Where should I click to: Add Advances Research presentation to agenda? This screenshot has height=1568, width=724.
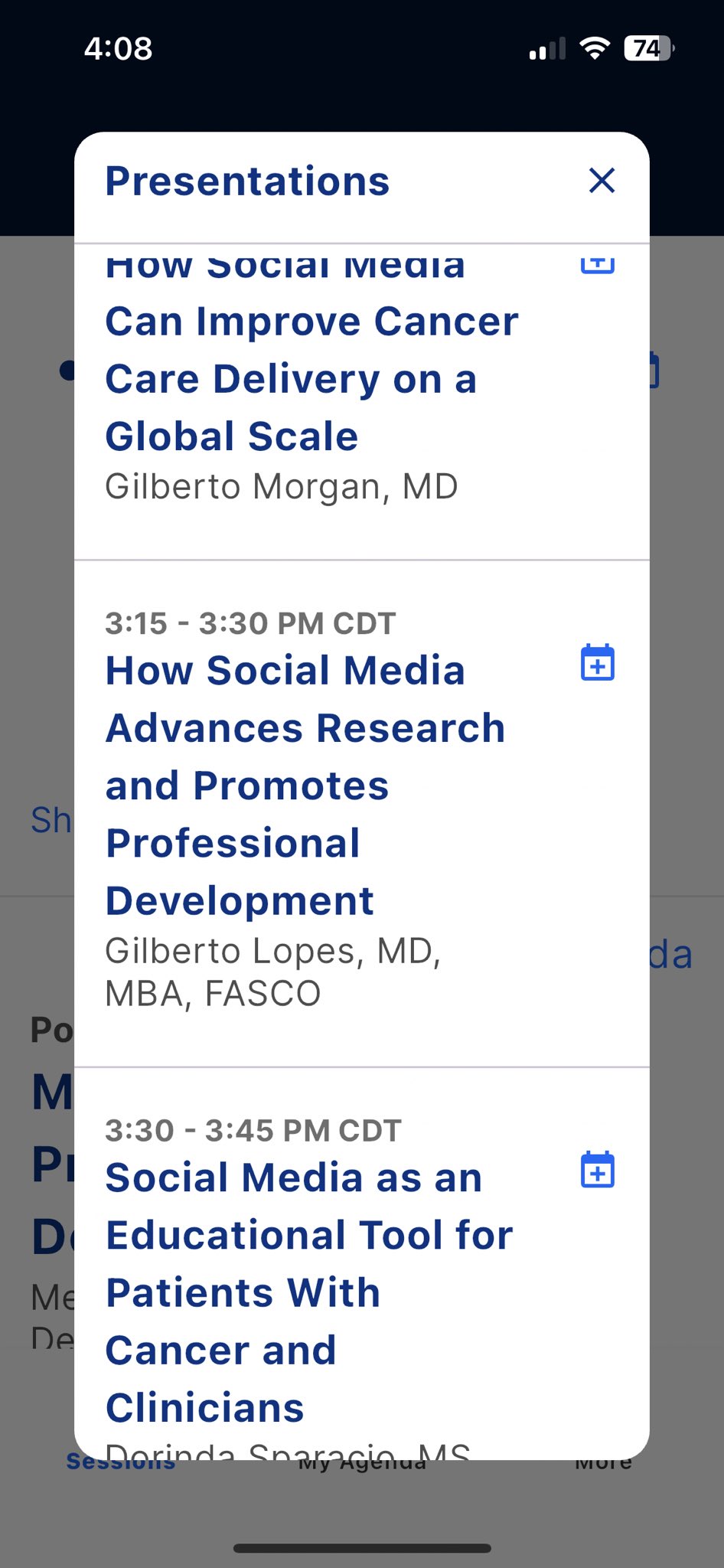click(x=597, y=662)
